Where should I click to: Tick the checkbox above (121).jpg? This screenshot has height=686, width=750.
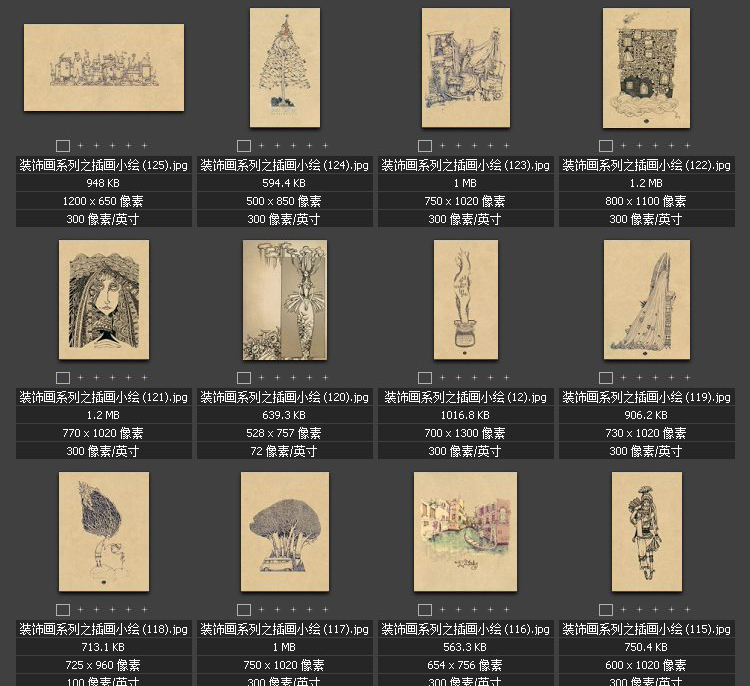(x=63, y=378)
